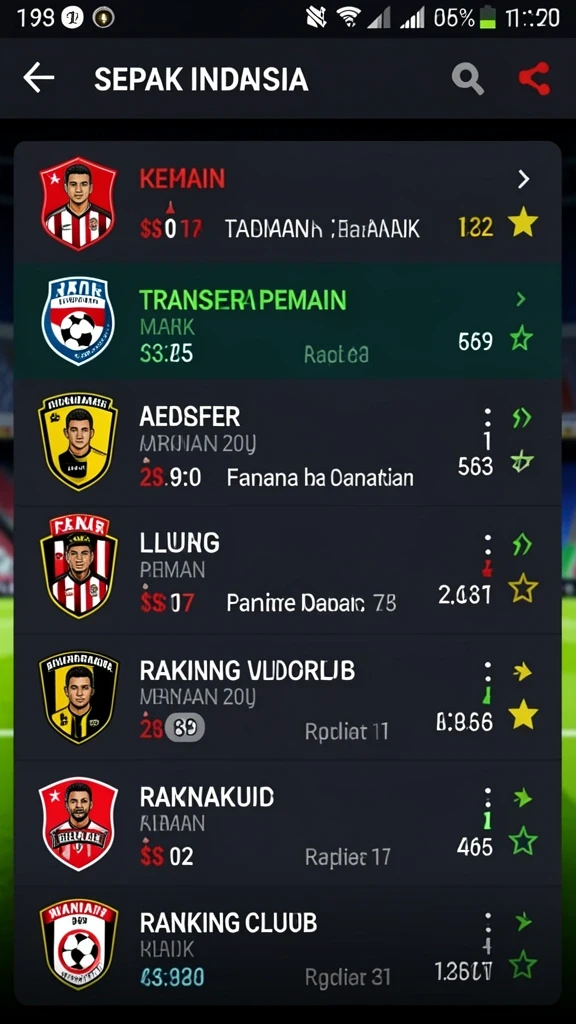The image size is (576, 1024).
Task: Star the RANKING CLUUB entry
Action: tap(522, 965)
